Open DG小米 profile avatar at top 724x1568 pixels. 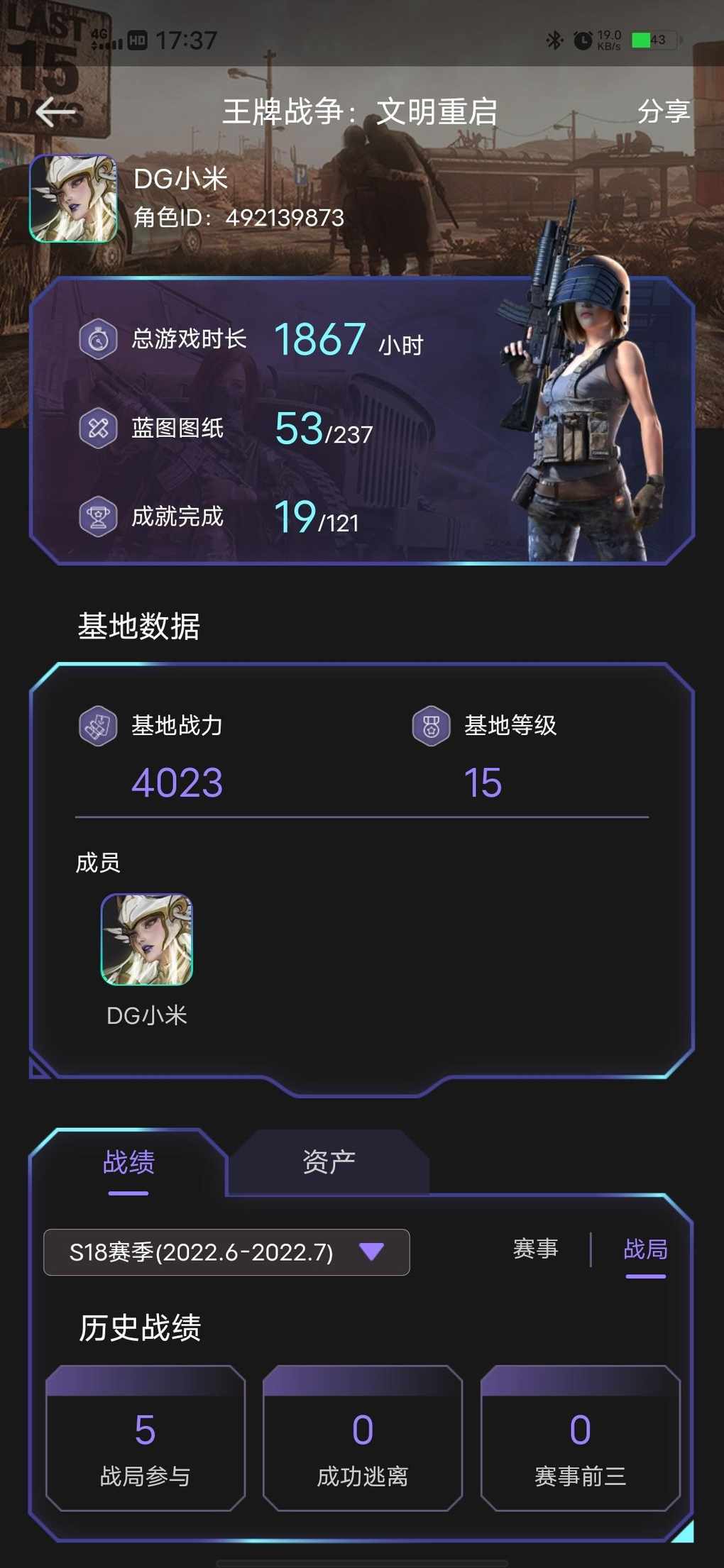coord(74,199)
